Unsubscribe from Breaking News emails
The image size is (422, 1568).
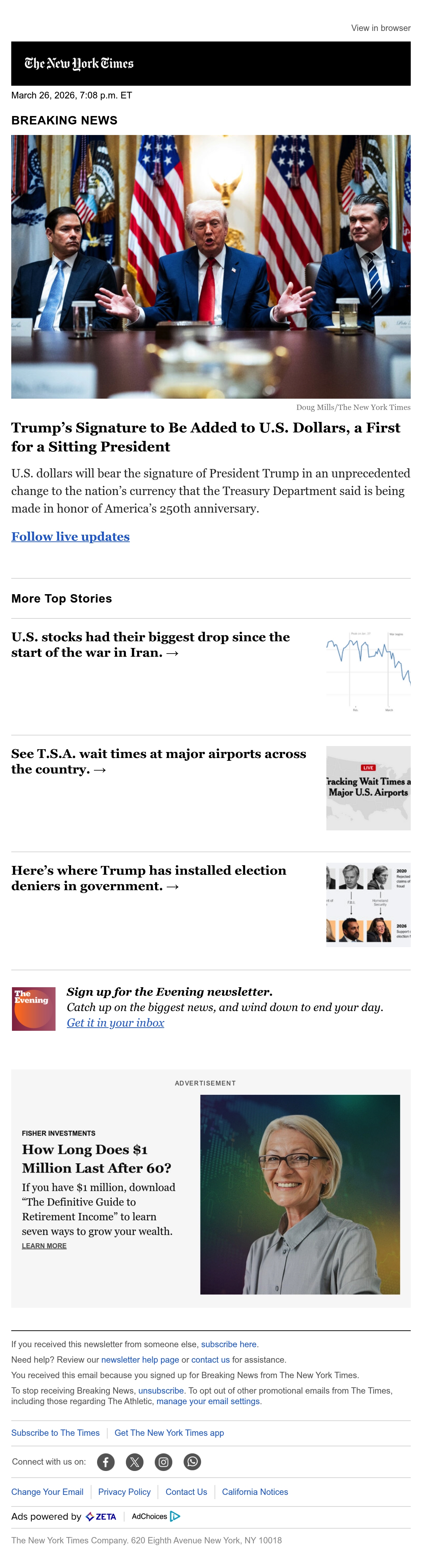point(161,1391)
